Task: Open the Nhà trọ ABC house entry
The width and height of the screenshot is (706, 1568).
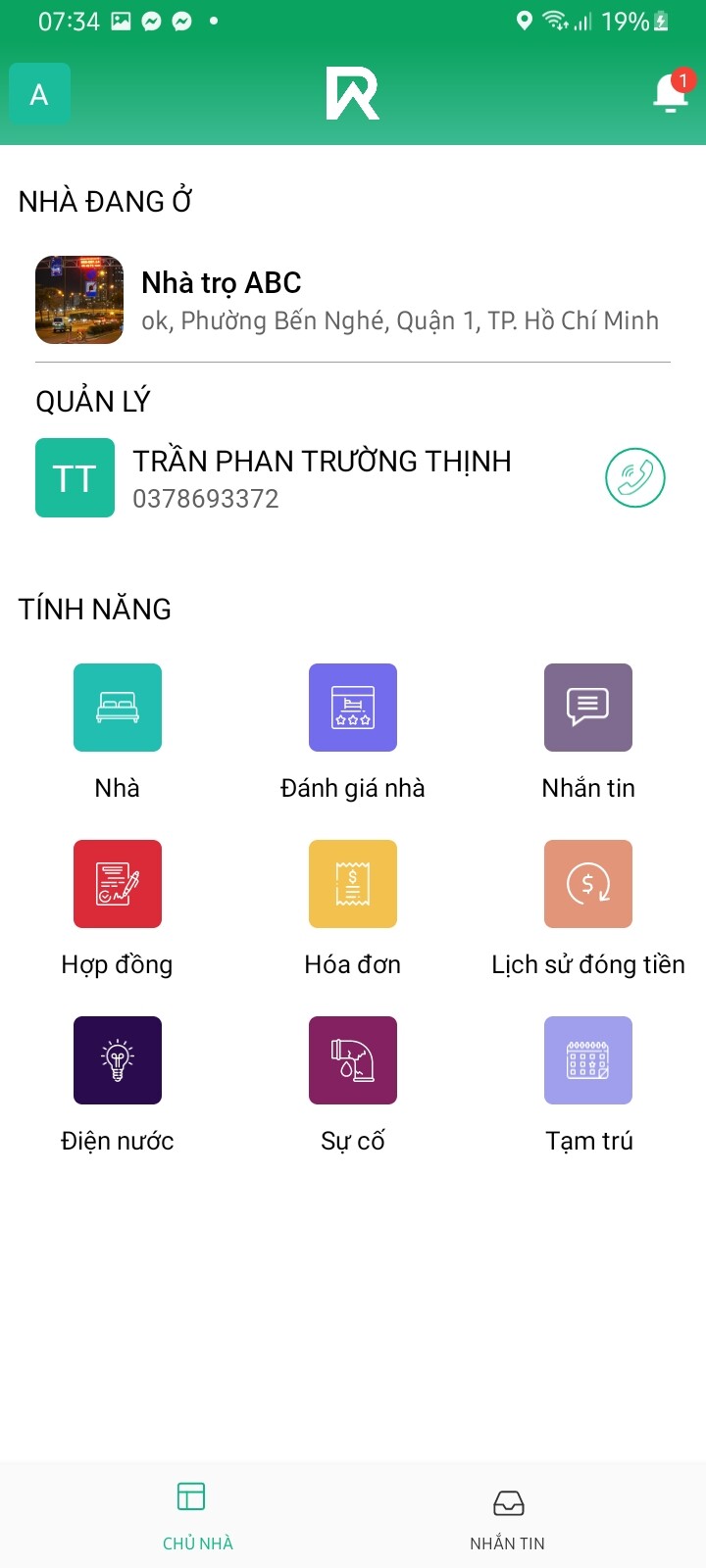Action: click(352, 300)
